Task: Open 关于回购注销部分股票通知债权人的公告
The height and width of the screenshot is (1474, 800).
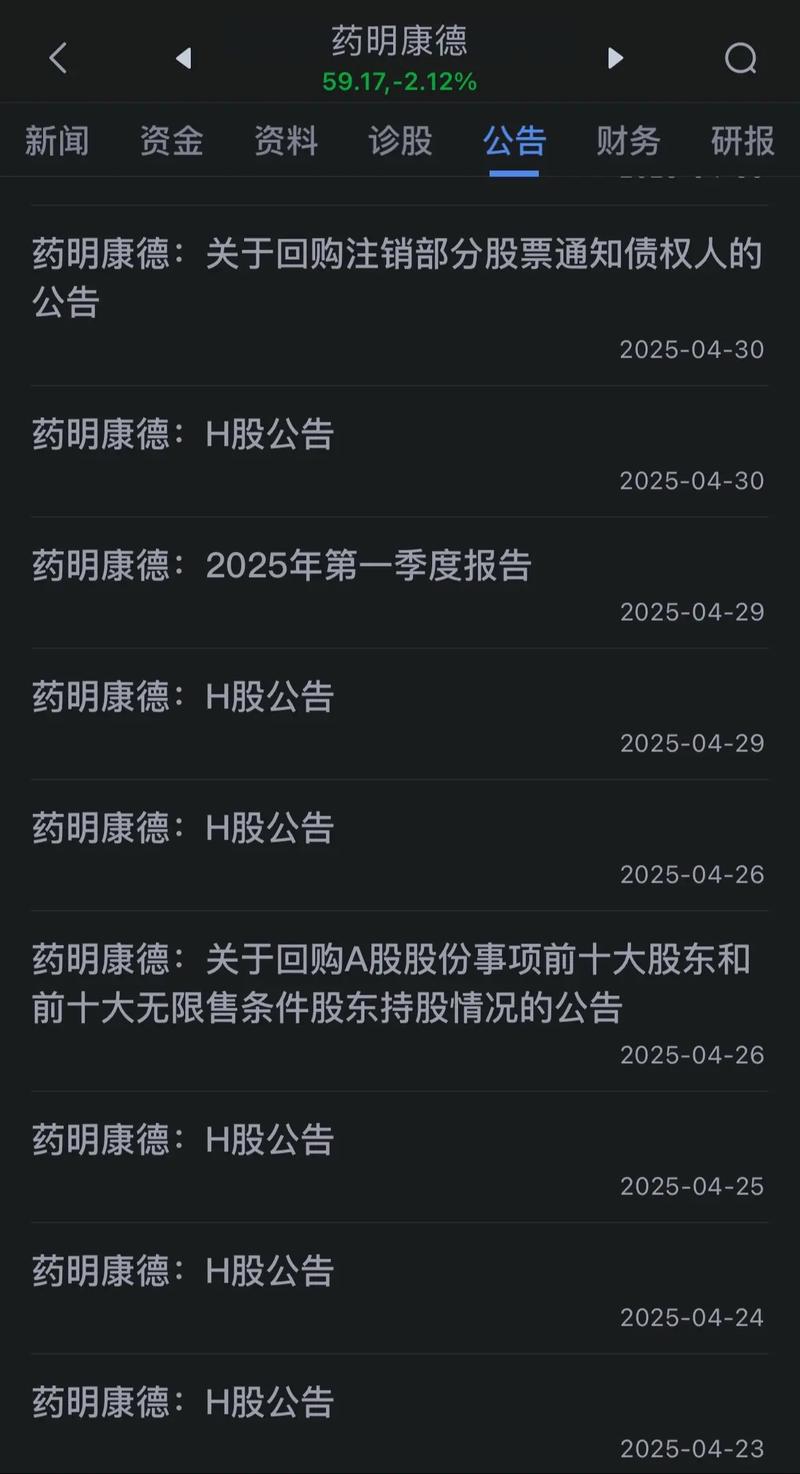Action: (395, 278)
